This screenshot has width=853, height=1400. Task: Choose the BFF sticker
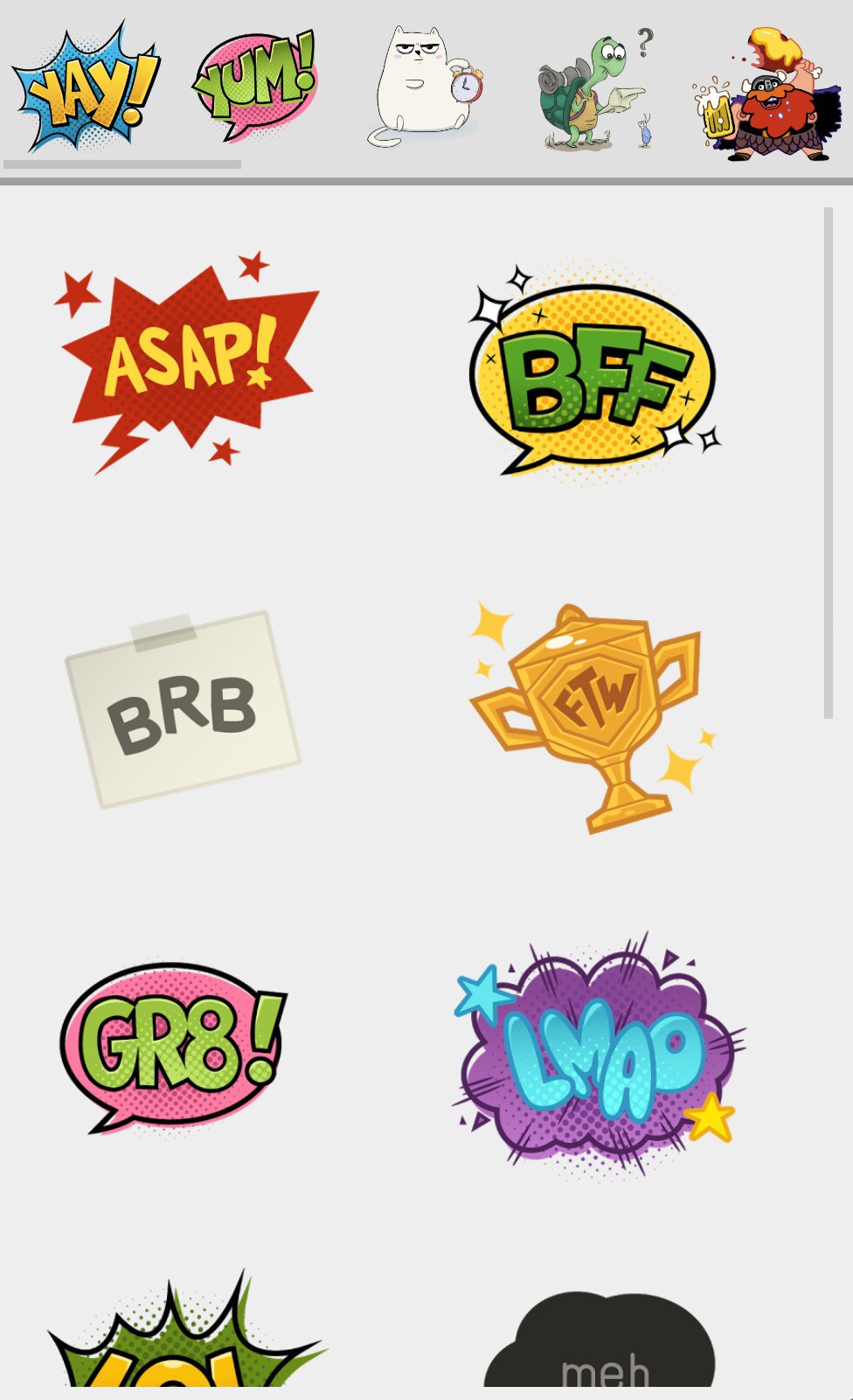point(594,373)
